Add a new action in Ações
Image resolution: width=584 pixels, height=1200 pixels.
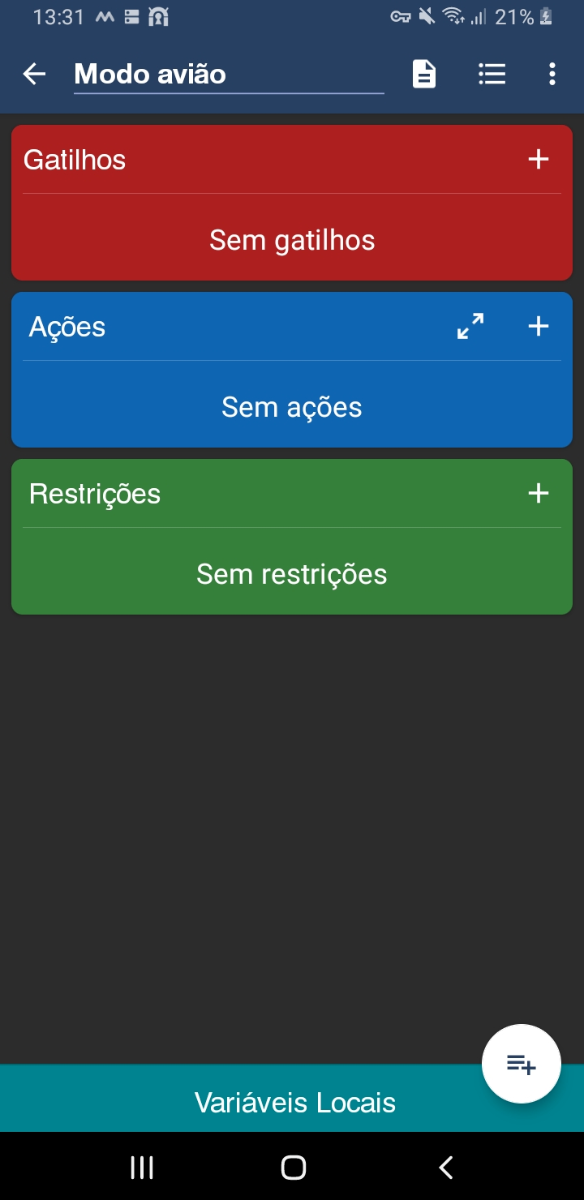click(x=538, y=326)
